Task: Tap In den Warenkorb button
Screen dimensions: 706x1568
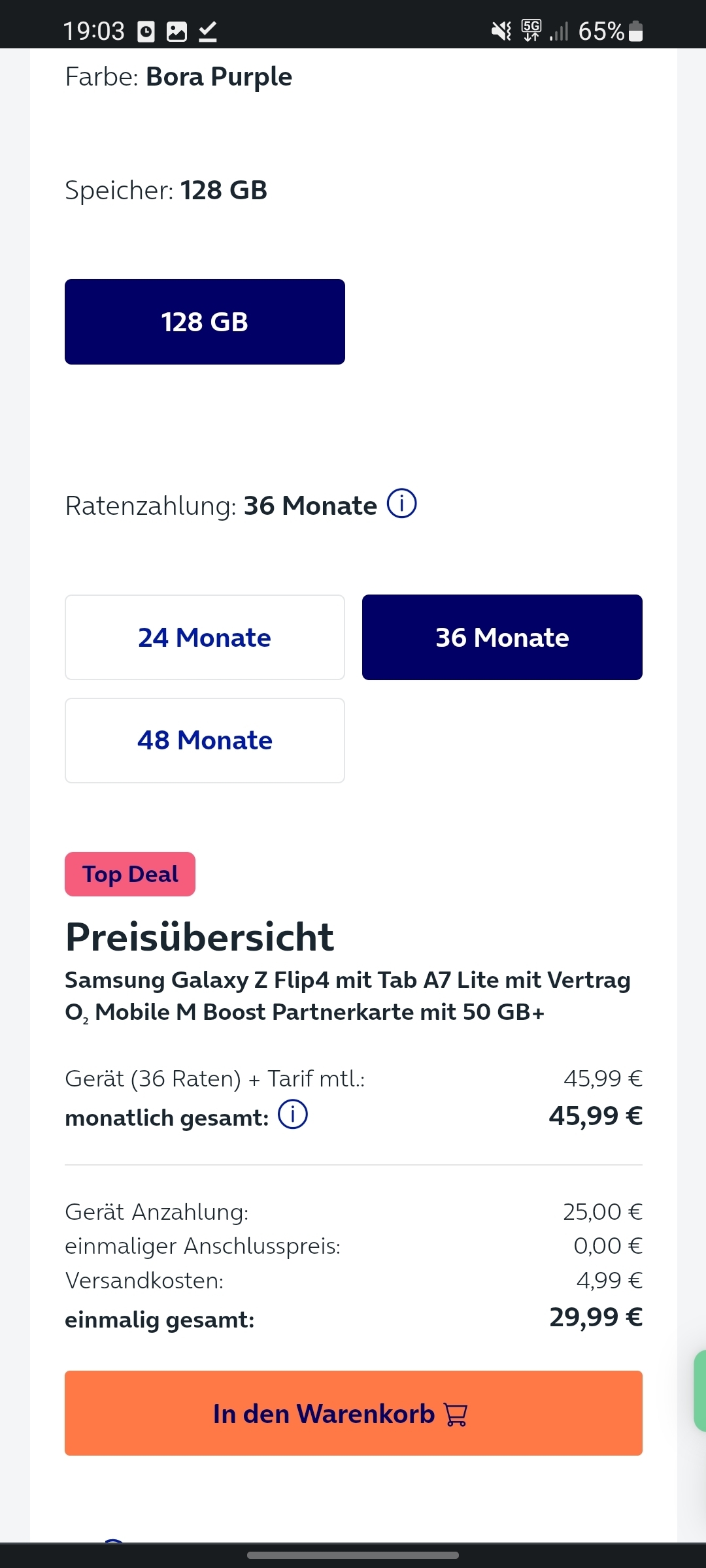Action: tap(354, 1413)
